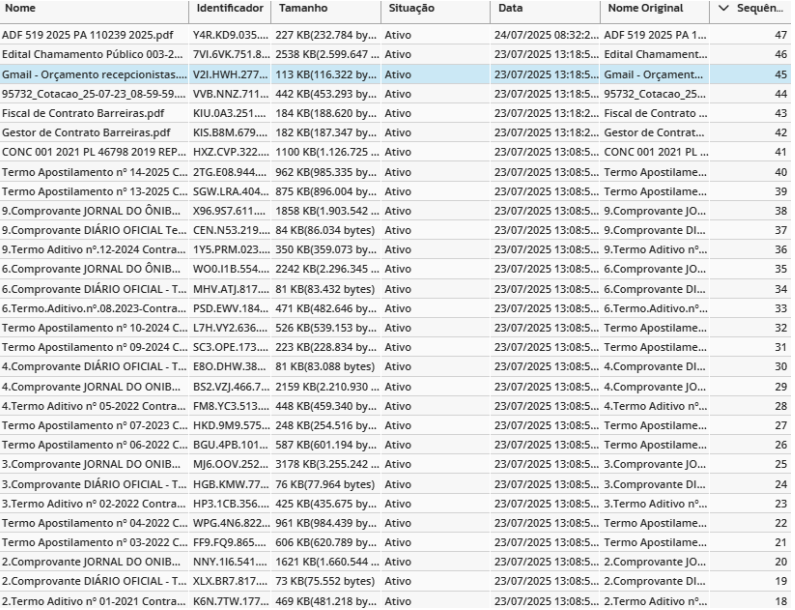Select the Termo Apostilamento nº 10-2024 row
Image resolution: width=795 pixels, height=610 pixels.
pos(395,328)
